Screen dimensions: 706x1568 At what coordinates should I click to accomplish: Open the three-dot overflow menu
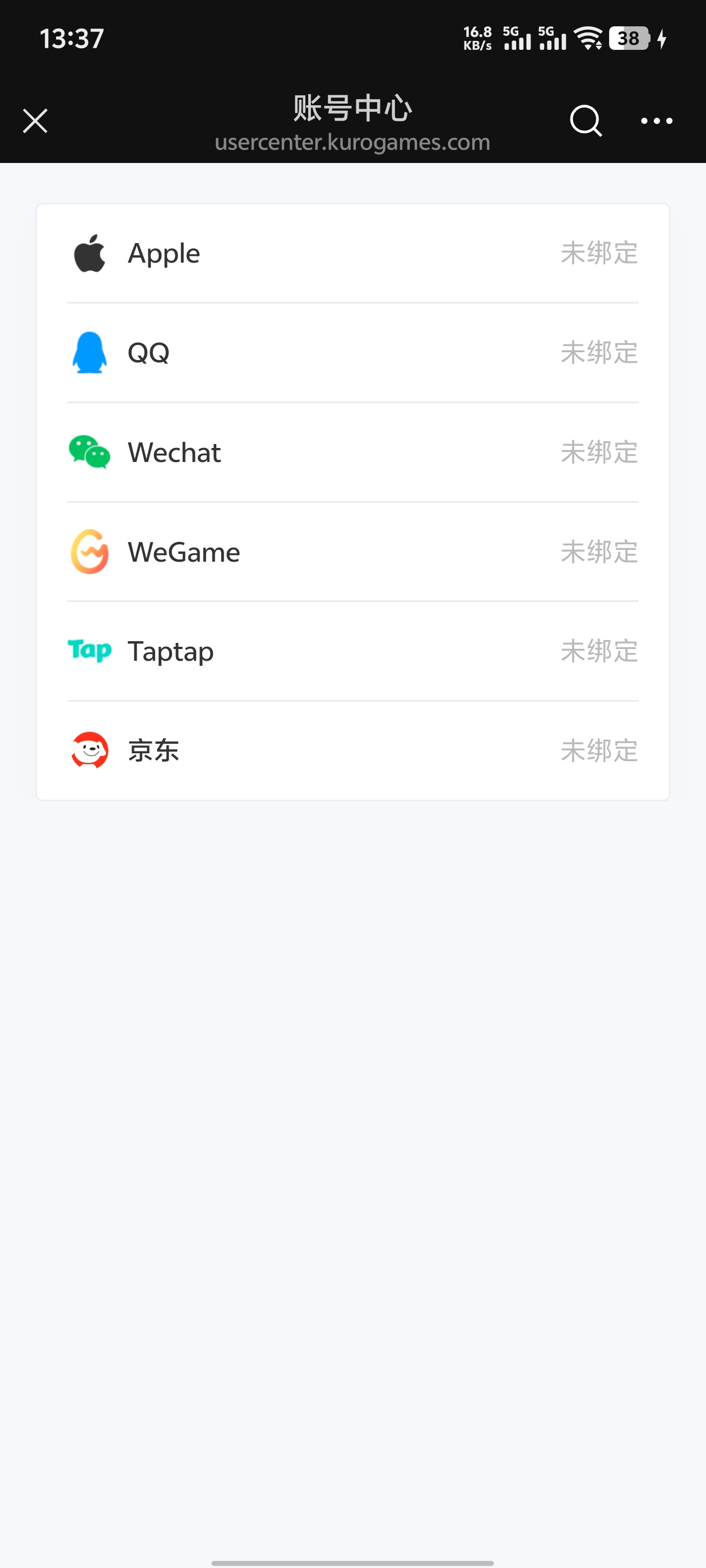656,120
